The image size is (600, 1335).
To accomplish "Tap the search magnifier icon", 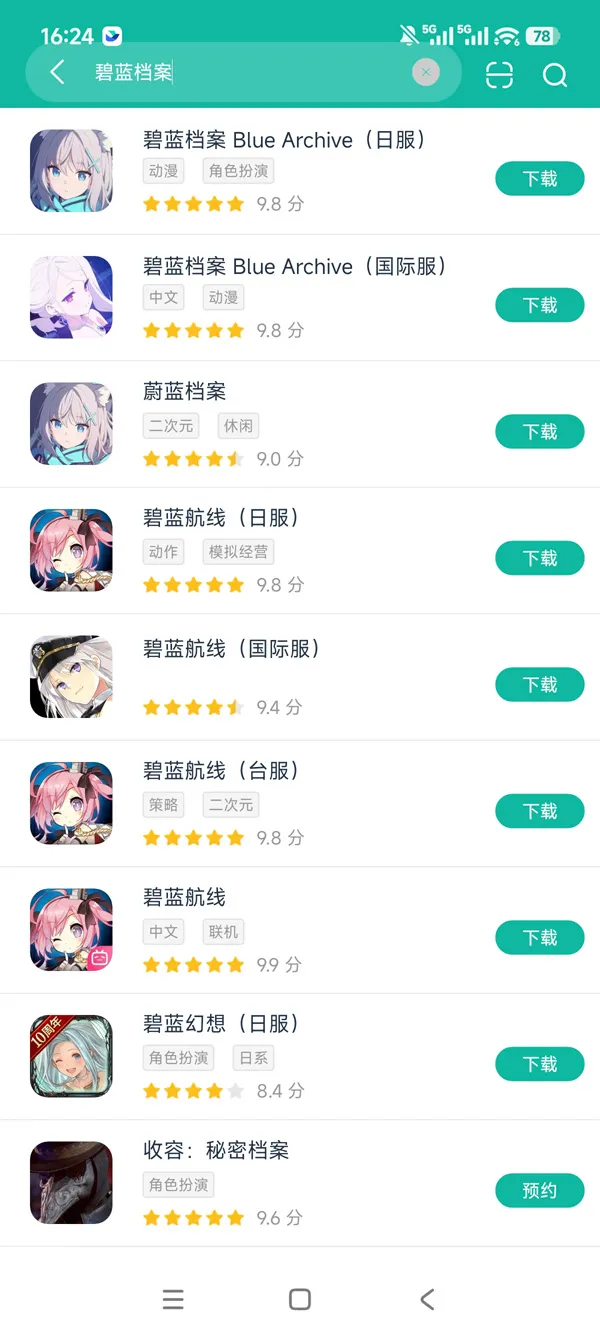I will (x=555, y=75).
